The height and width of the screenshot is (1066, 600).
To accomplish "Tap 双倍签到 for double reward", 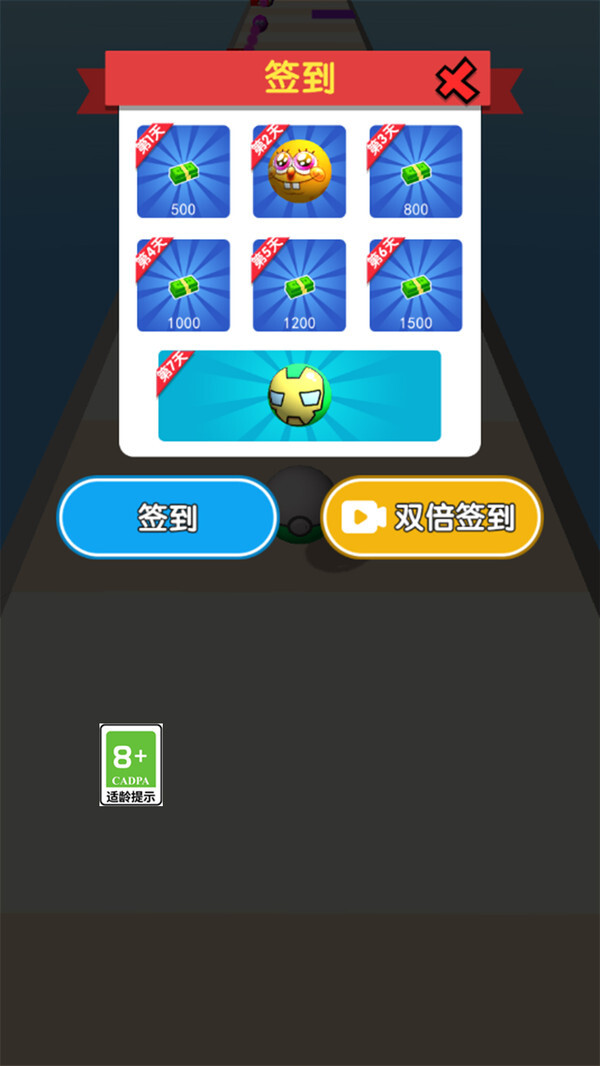I will click(x=431, y=517).
